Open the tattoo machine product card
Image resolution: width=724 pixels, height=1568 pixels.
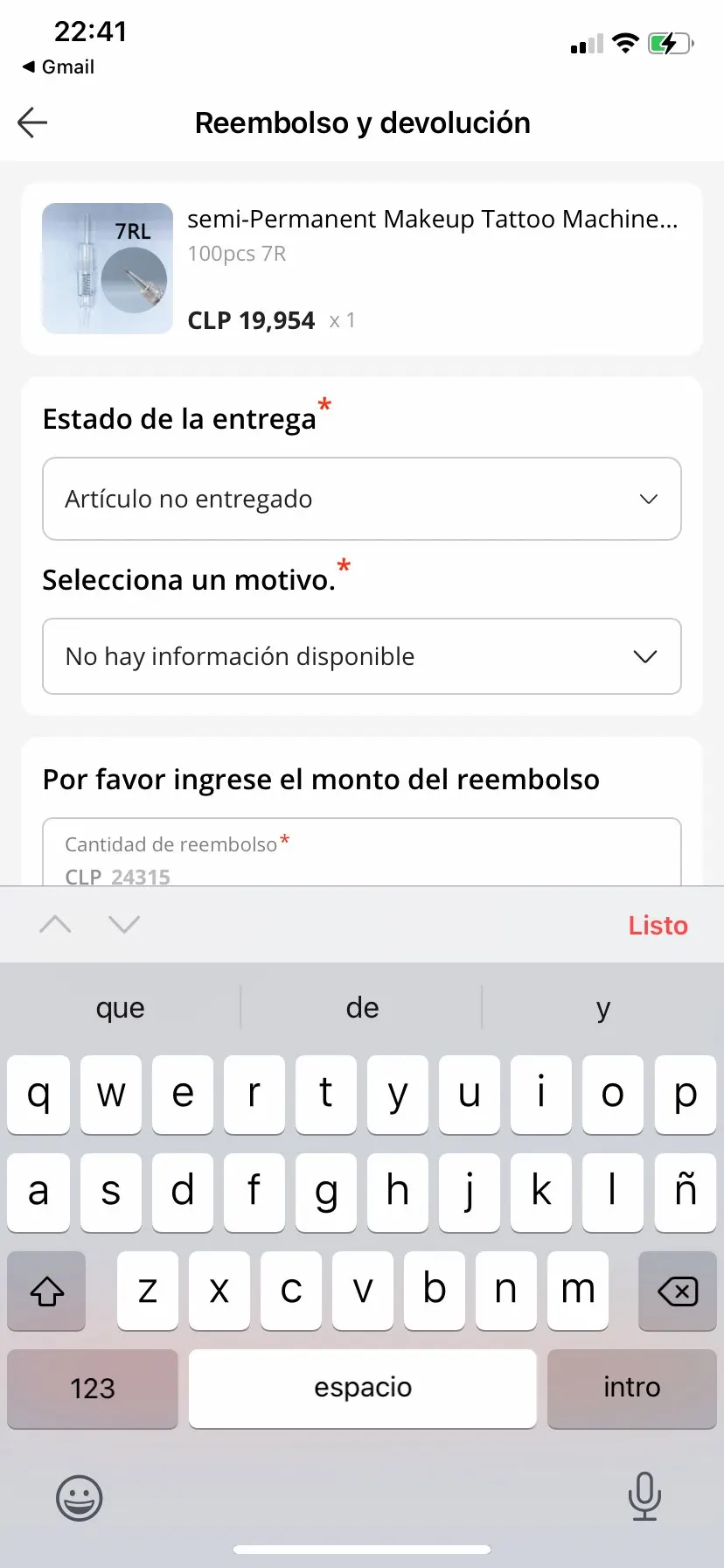(361, 269)
